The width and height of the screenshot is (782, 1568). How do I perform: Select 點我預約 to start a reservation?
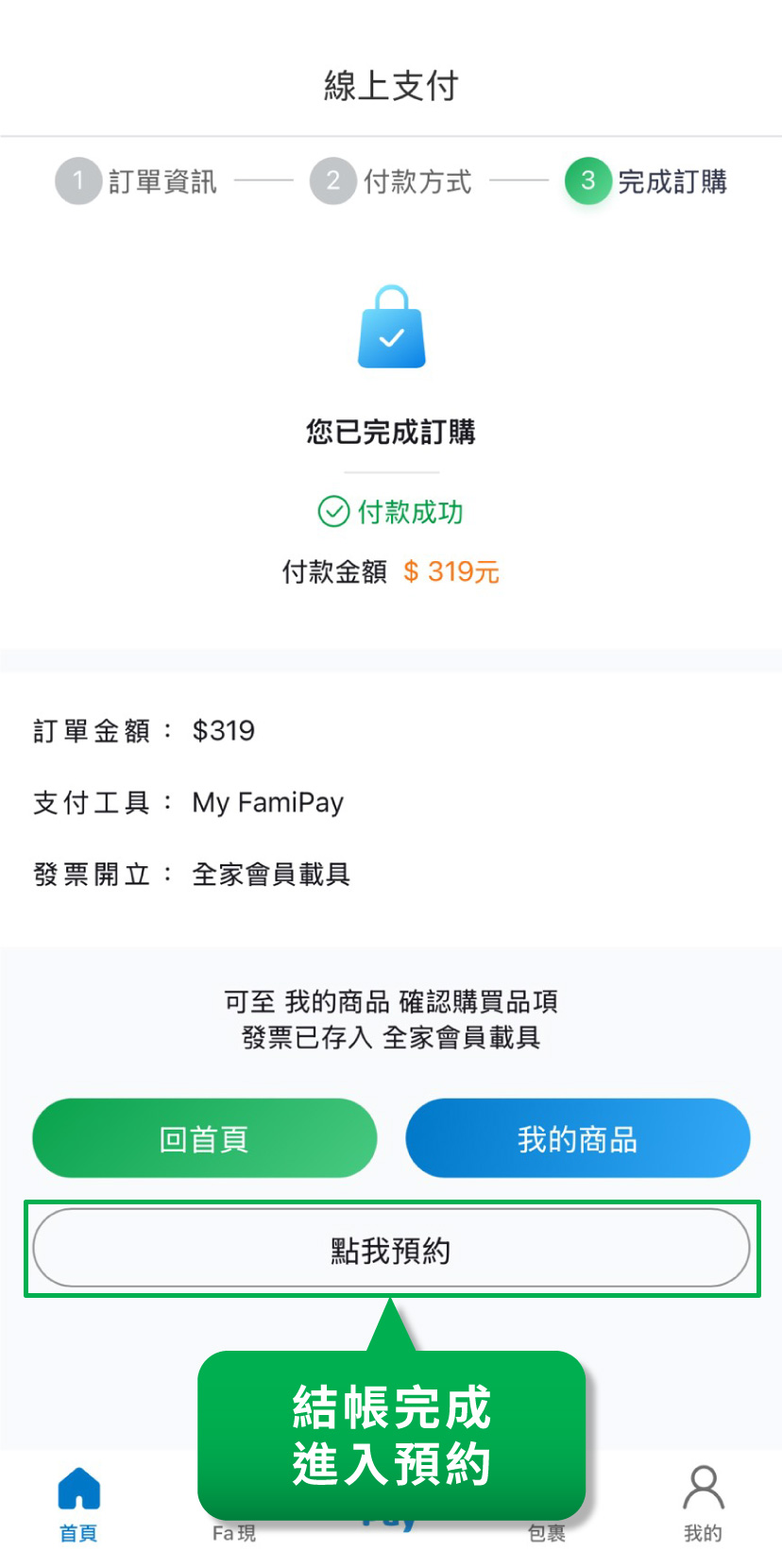(x=391, y=1249)
